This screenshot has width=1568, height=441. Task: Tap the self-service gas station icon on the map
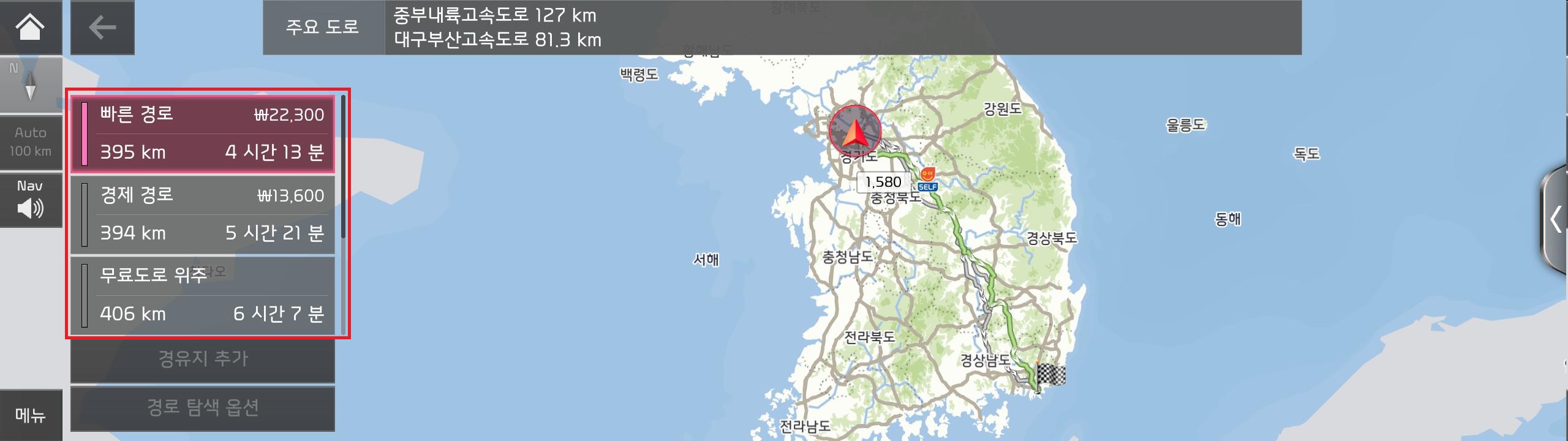click(x=927, y=179)
